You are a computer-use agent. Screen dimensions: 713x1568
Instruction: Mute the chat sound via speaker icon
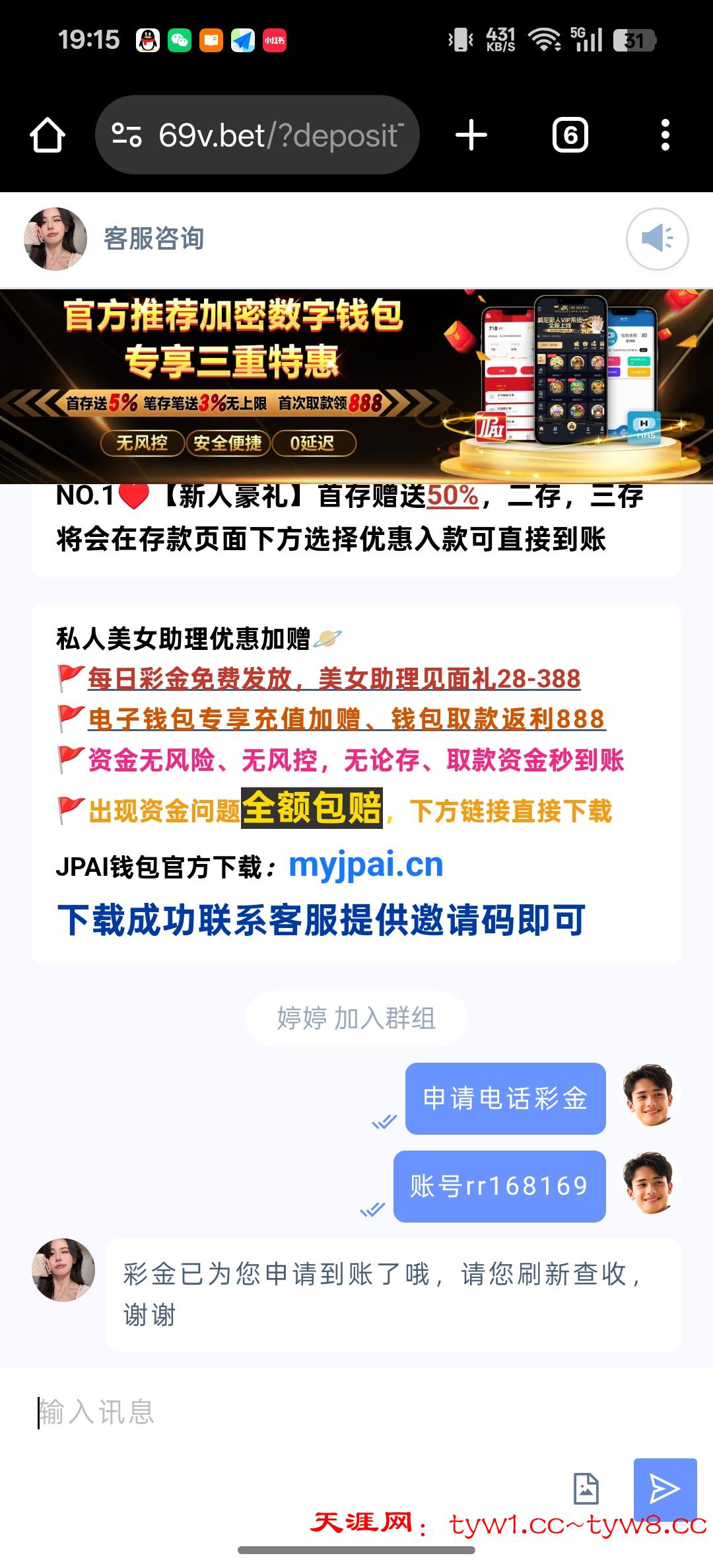coord(657,238)
